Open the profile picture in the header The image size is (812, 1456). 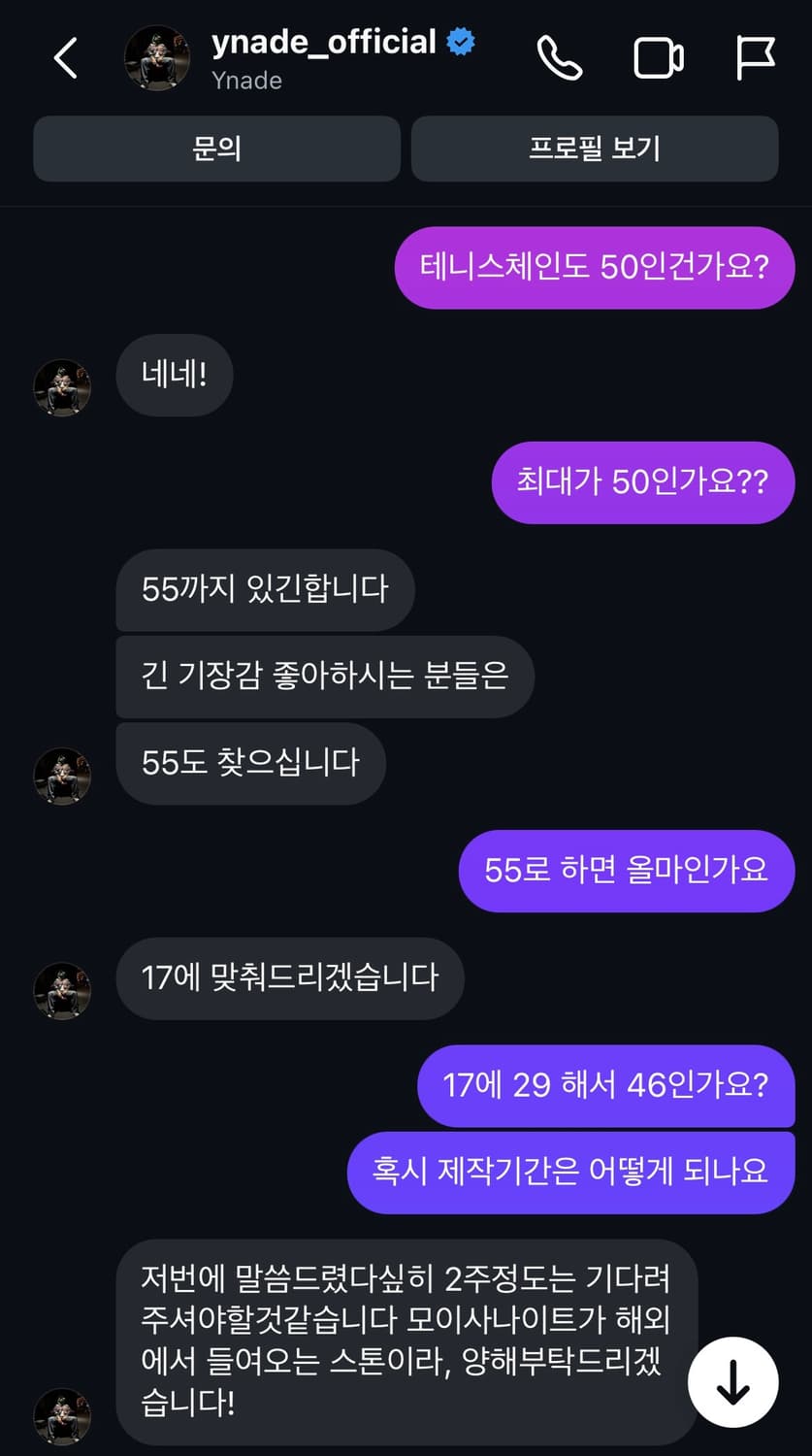[x=157, y=56]
